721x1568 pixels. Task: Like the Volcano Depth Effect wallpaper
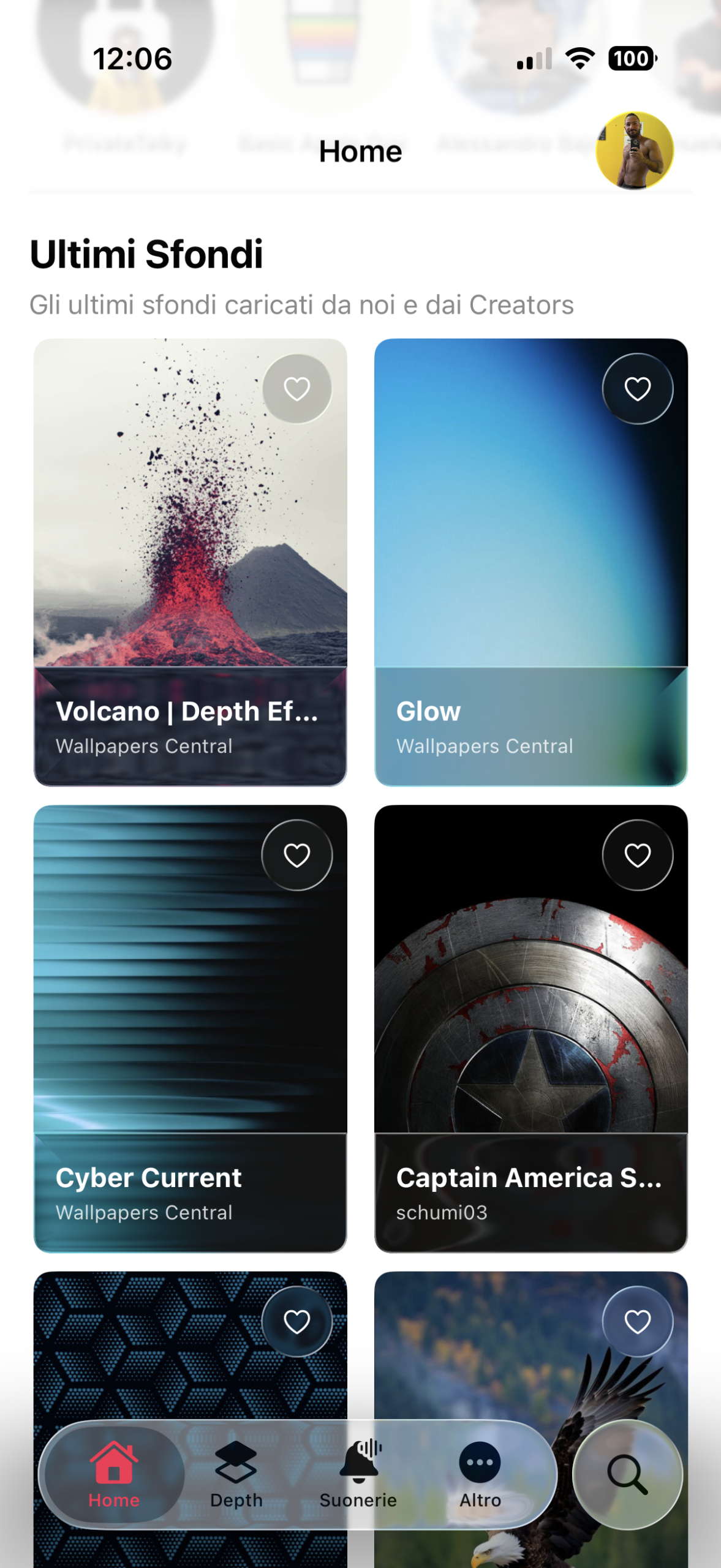point(297,389)
